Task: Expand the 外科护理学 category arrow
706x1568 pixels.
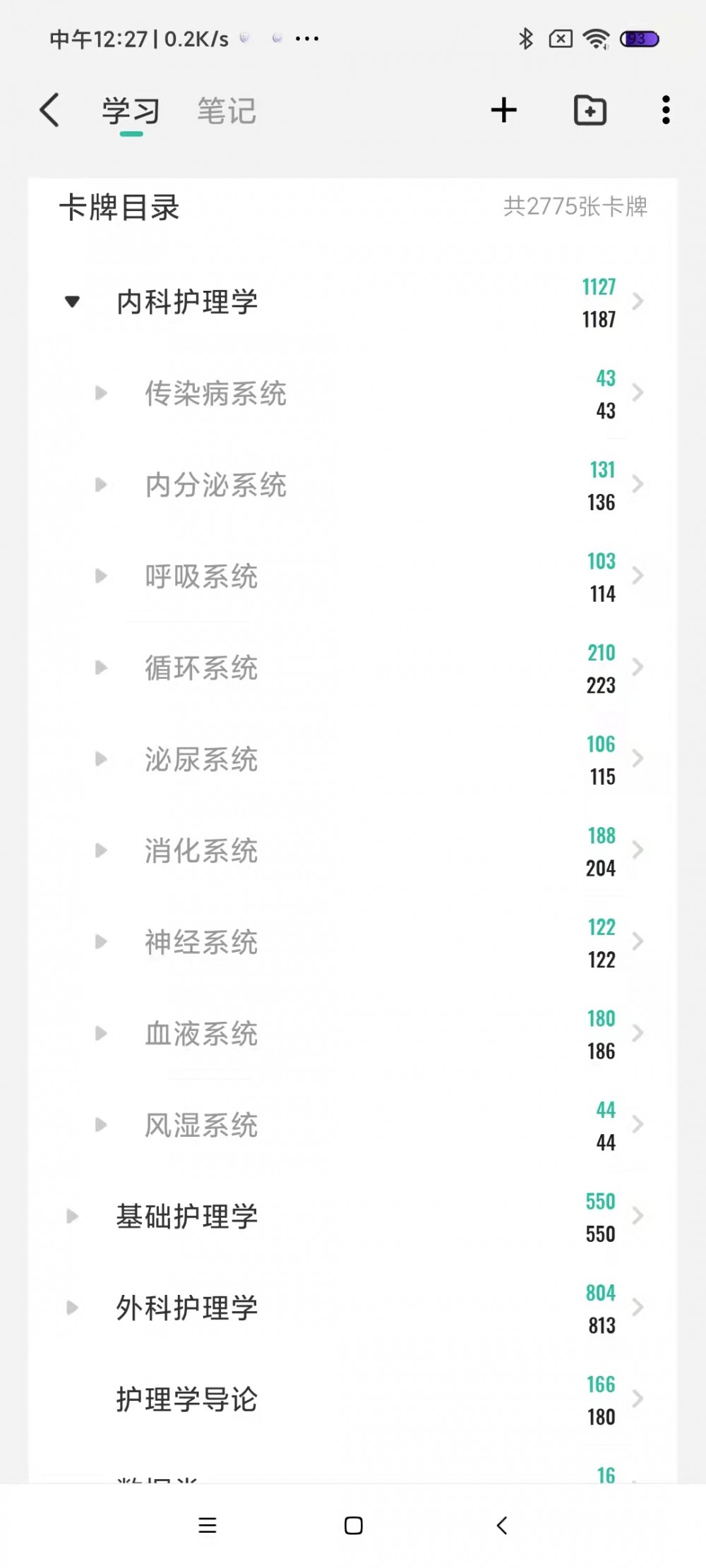Action: pyautogui.click(x=72, y=1308)
